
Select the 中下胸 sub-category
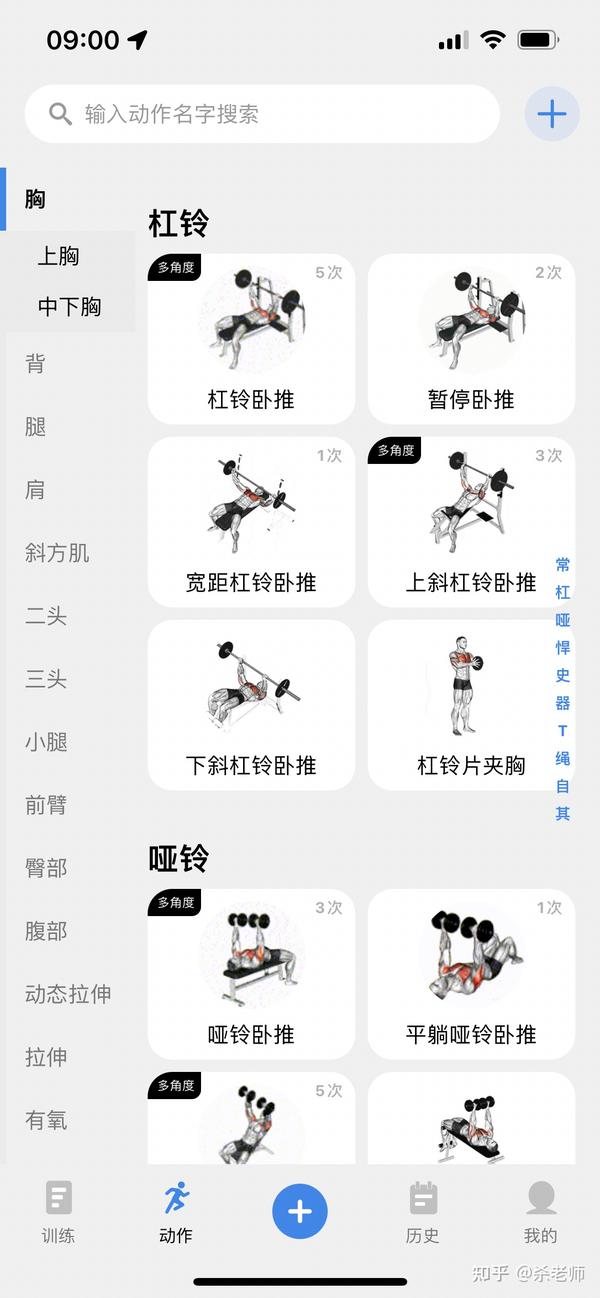[x=69, y=307]
